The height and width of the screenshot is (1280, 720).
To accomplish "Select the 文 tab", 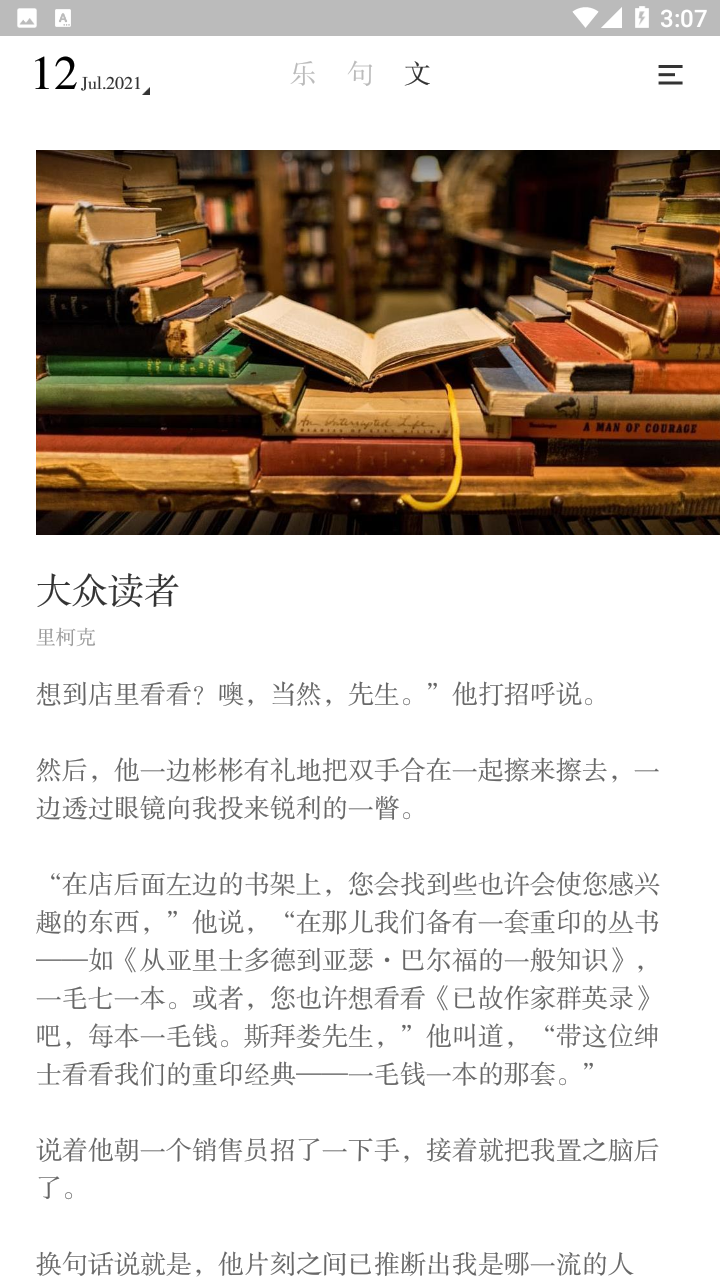I will 417,74.
